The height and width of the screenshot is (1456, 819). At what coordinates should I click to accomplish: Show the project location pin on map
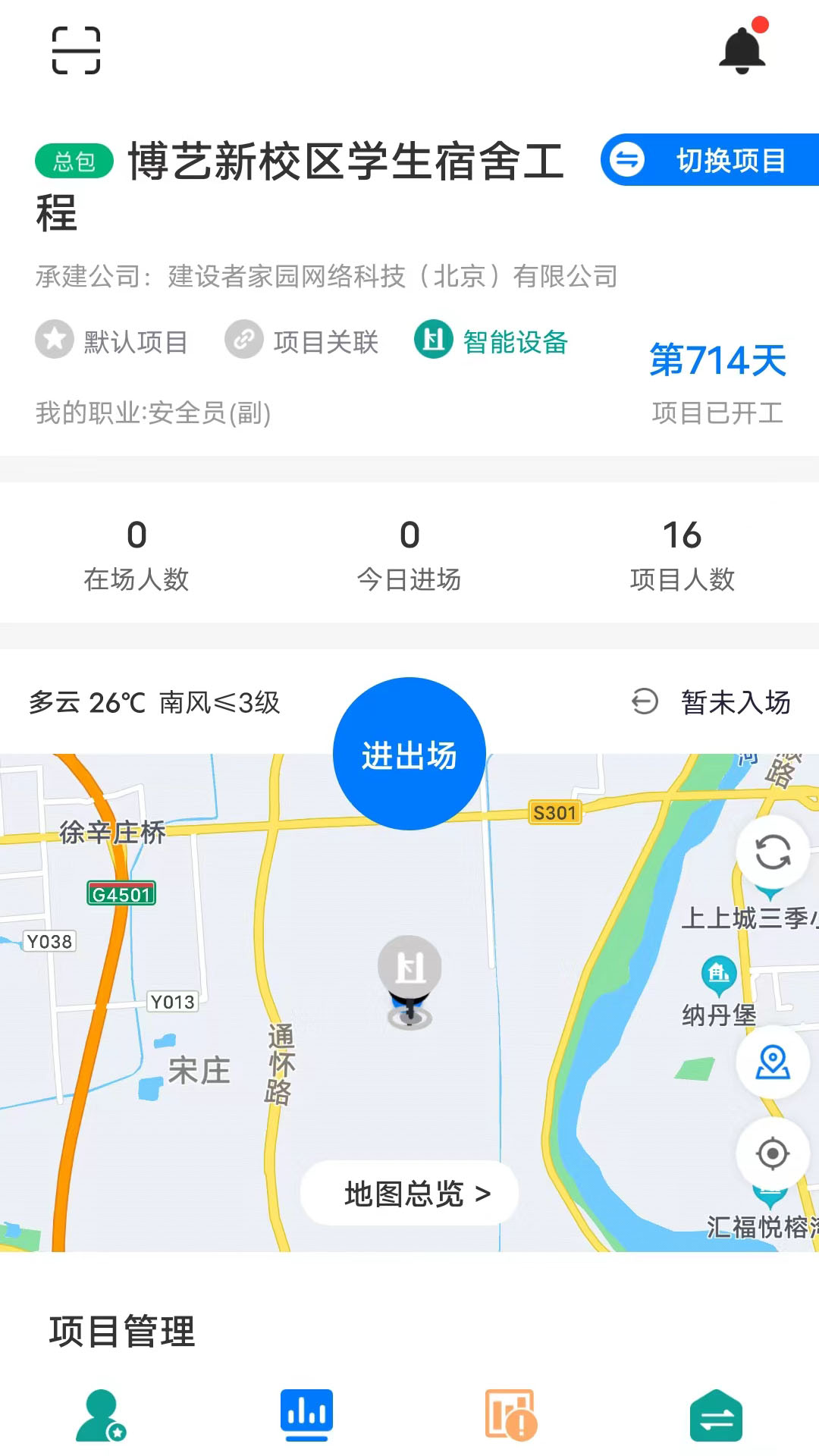tap(773, 1062)
